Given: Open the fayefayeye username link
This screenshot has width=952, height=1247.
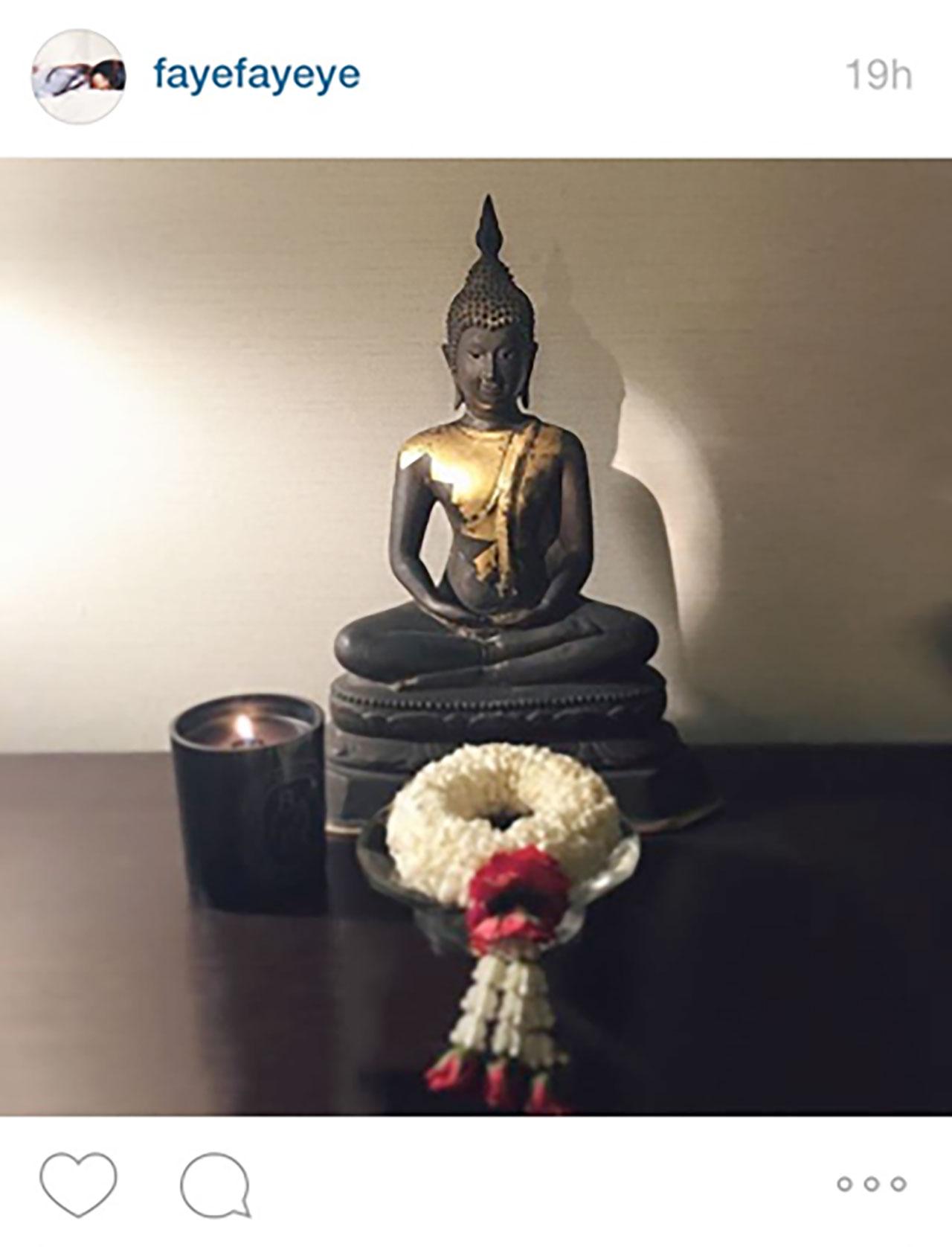Looking at the screenshot, I should click(x=257, y=75).
